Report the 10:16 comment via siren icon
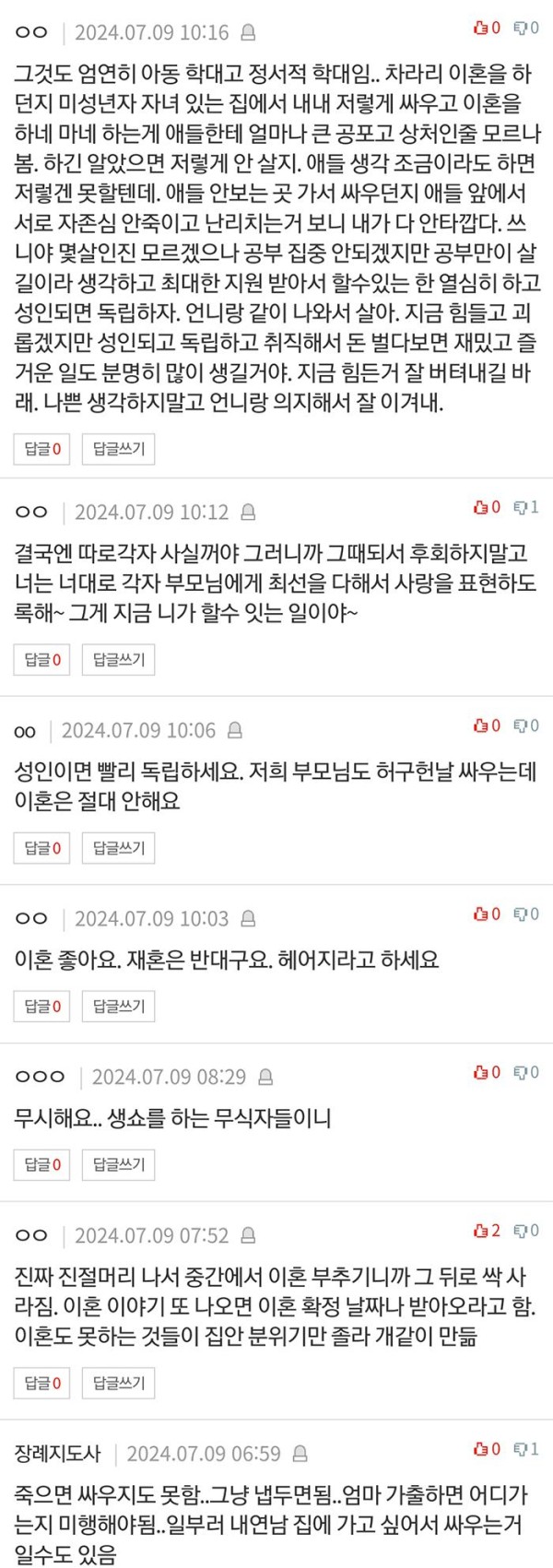 click(x=248, y=33)
